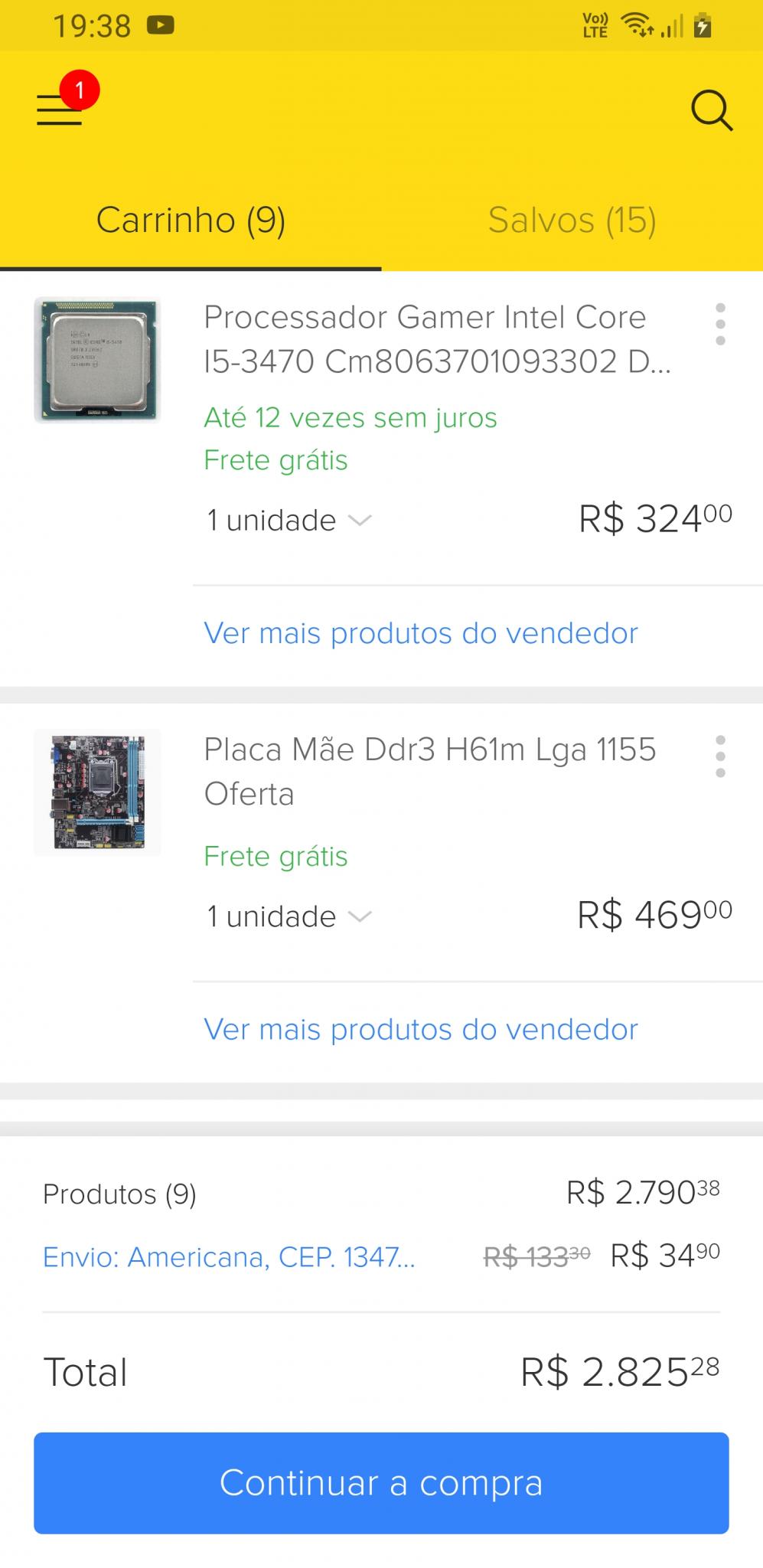Open options menu for Processador Intel Core
763x1568 pixels.
[x=720, y=324]
